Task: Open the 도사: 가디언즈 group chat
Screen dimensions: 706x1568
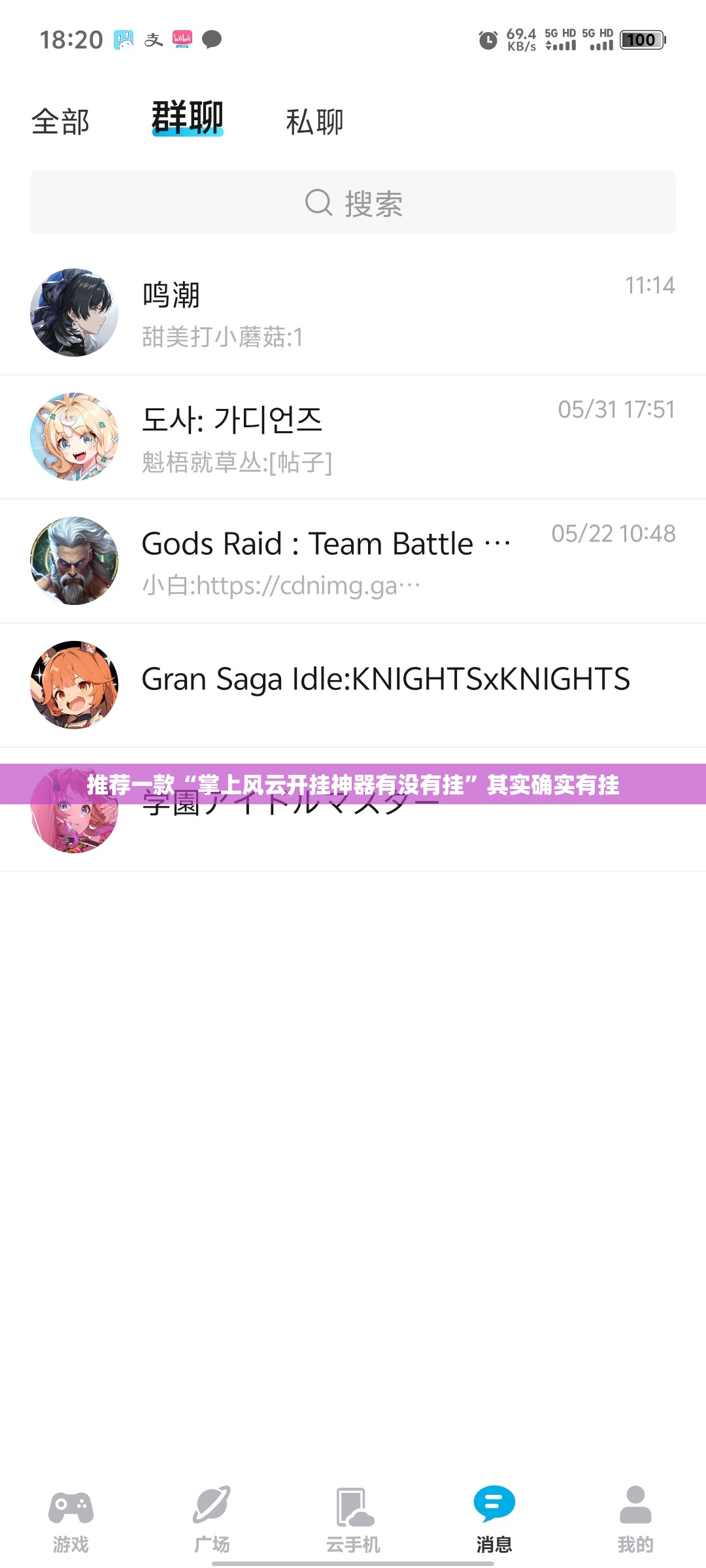Action: coord(353,437)
